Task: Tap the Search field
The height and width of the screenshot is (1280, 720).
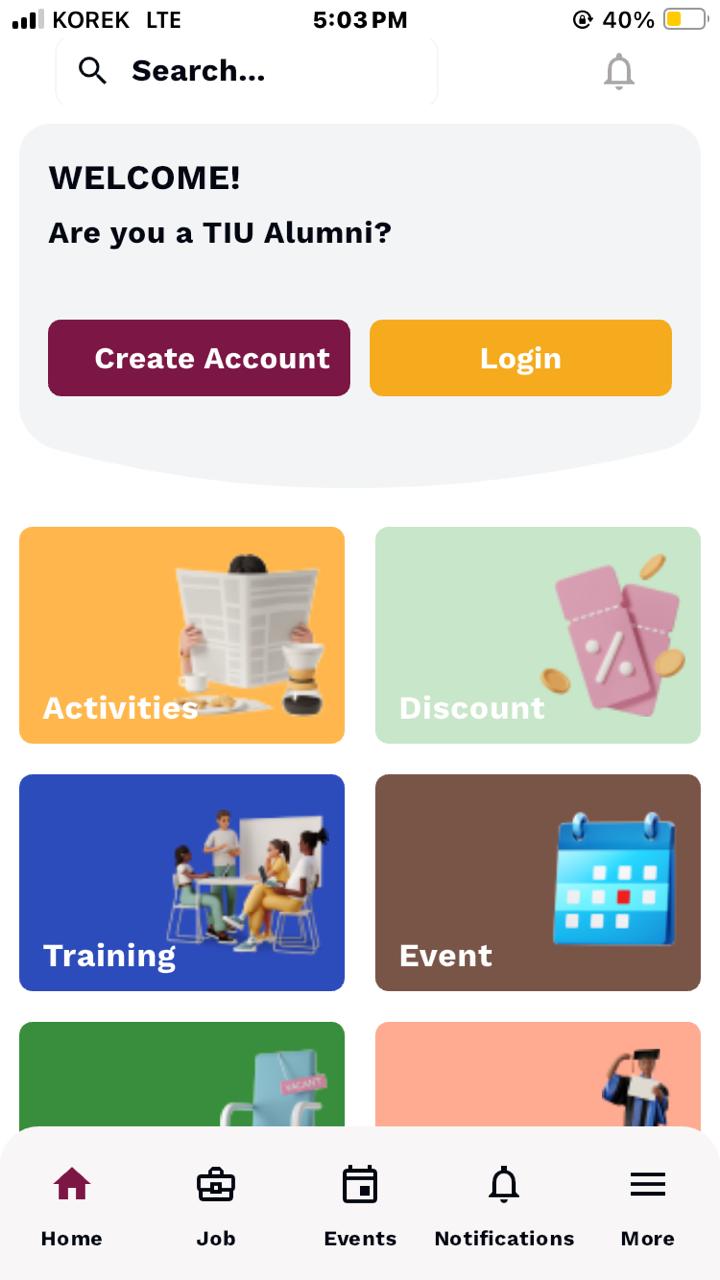Action: pos(246,71)
